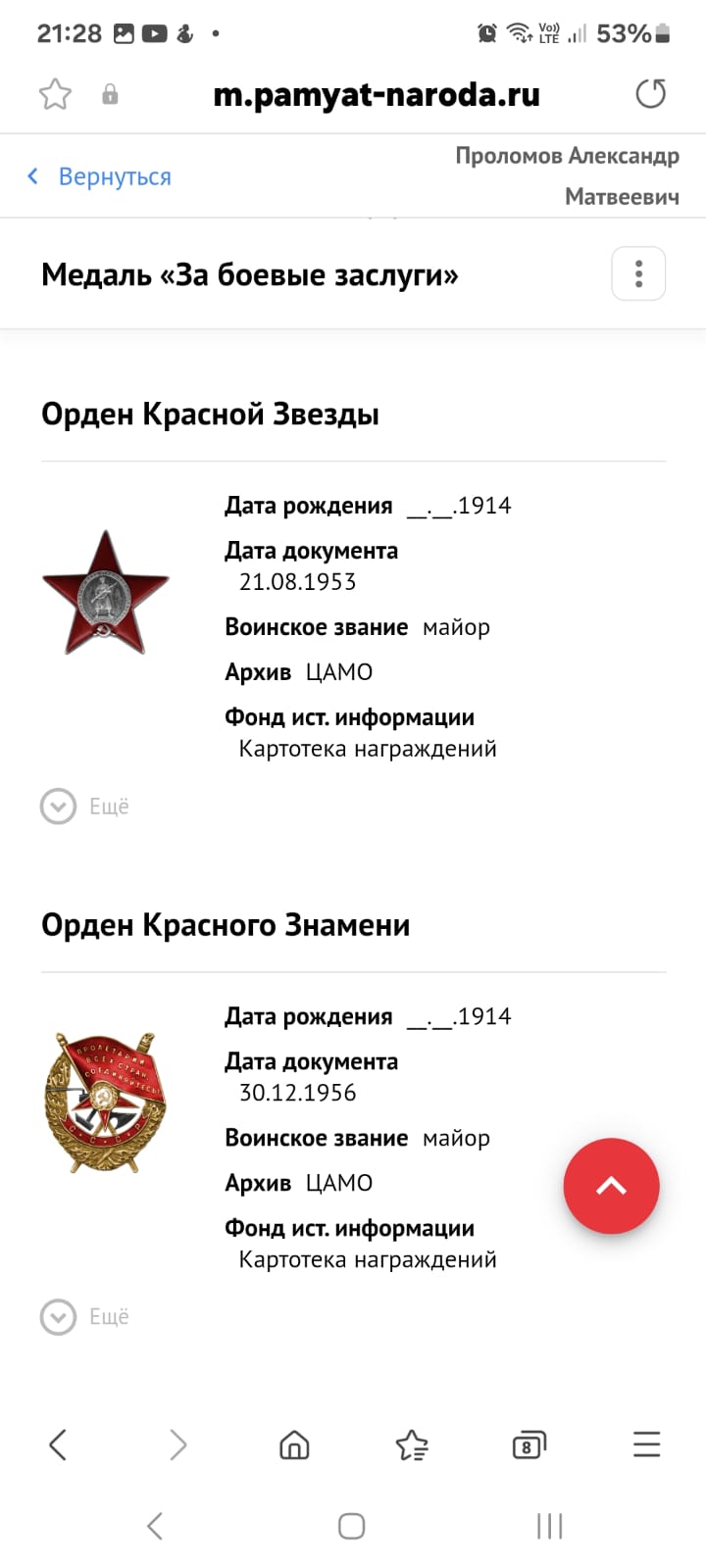
Task: Open the browser bookmarks list
Action: 412,1445
